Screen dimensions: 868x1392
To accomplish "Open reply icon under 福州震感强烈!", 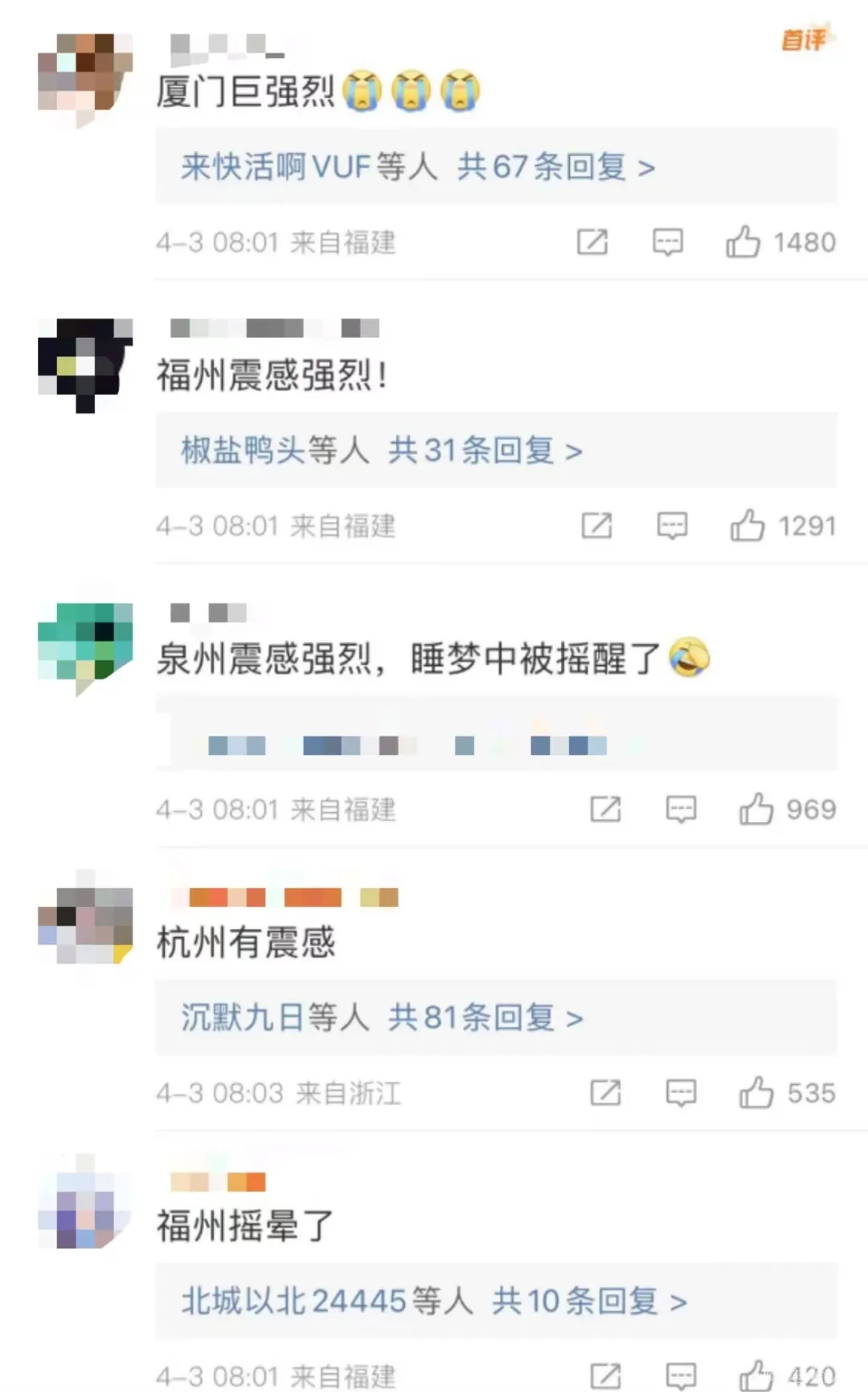I will 672,526.
